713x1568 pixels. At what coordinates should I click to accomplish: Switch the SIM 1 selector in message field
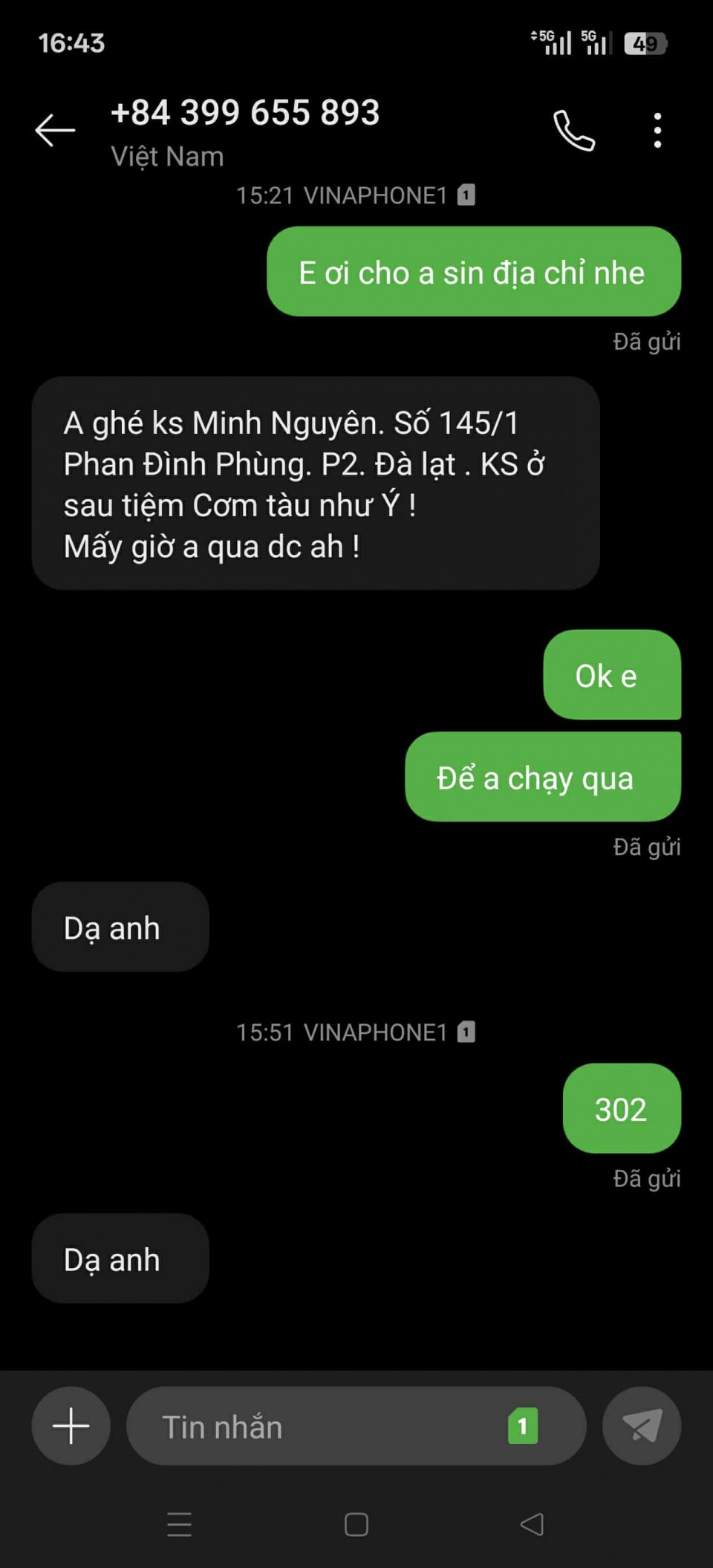click(523, 1425)
